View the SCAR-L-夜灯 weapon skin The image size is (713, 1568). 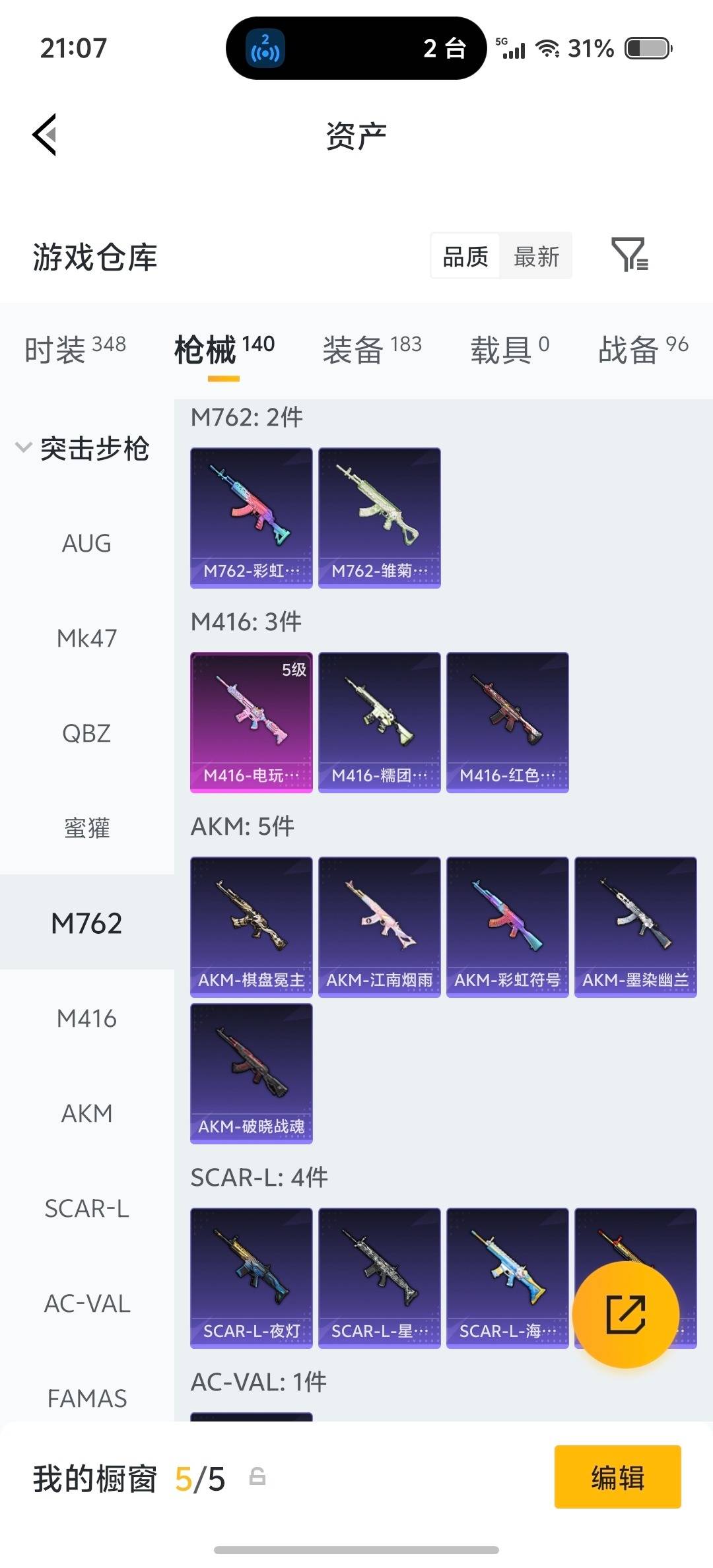click(x=251, y=1279)
